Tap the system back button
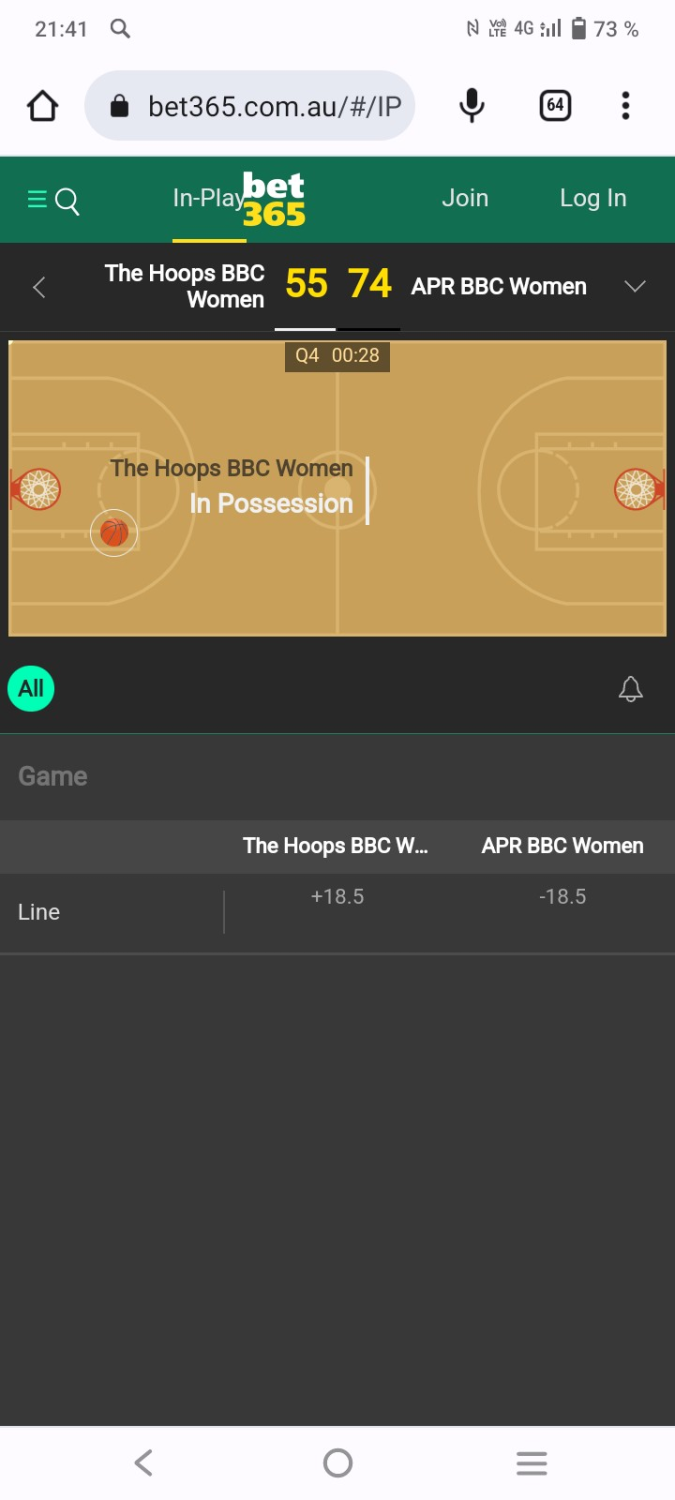This screenshot has height=1500, width=675. (x=143, y=1463)
